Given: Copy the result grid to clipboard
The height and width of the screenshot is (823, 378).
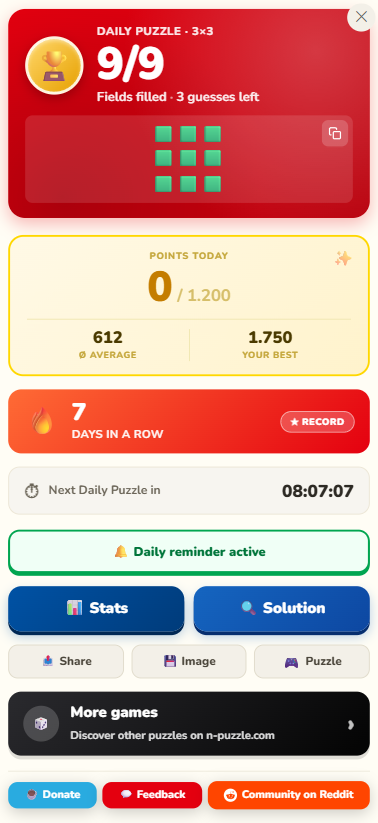Looking at the screenshot, I should pyautogui.click(x=335, y=133).
